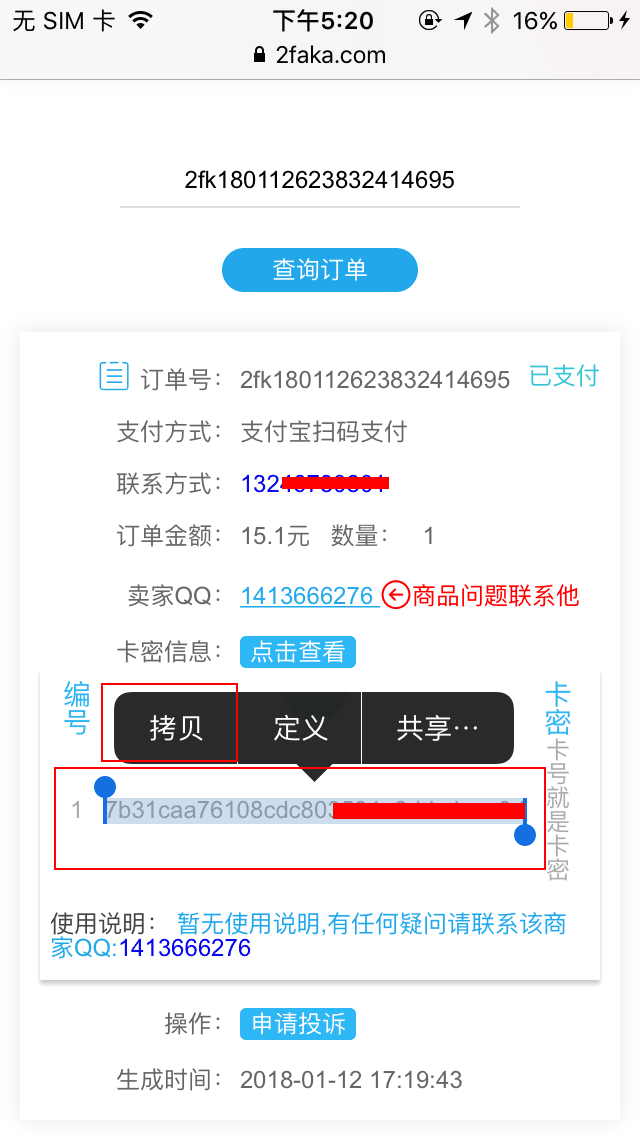
Task: Open seller QQ link 1413666276
Action: point(307,596)
